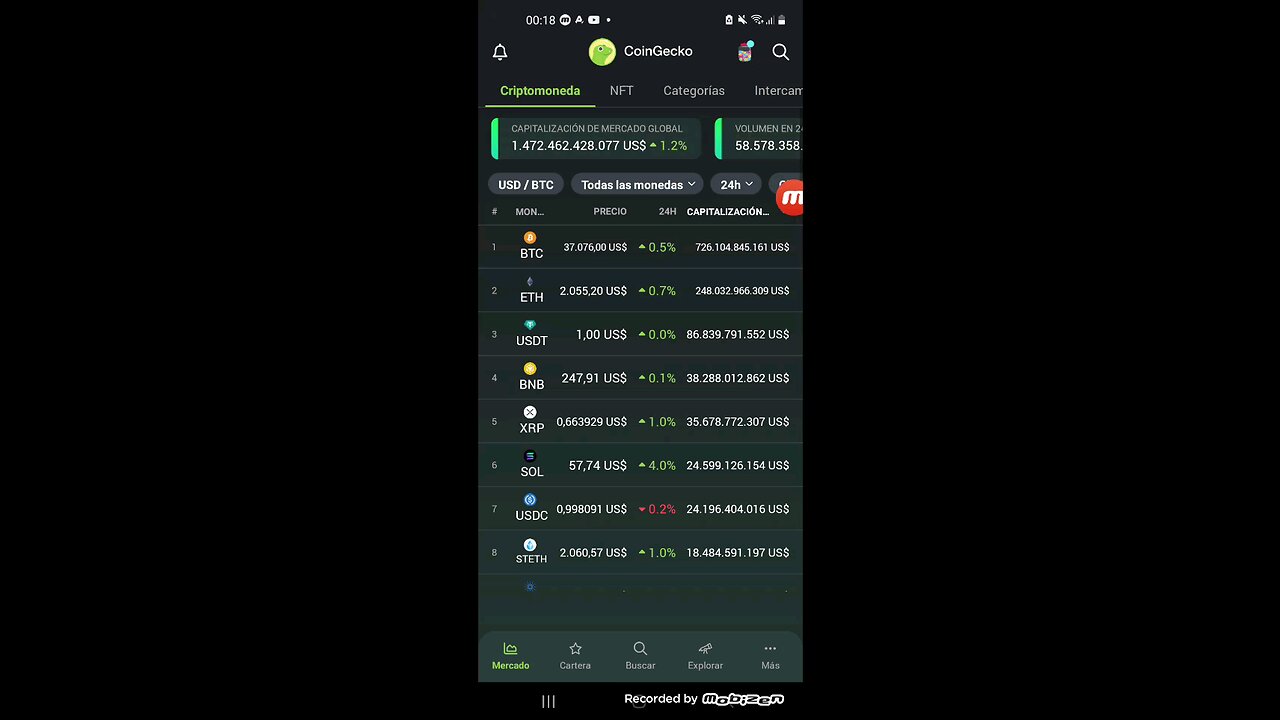Image resolution: width=1280 pixels, height=720 pixels.
Task: Go to the Cartera tab
Action: (575, 656)
